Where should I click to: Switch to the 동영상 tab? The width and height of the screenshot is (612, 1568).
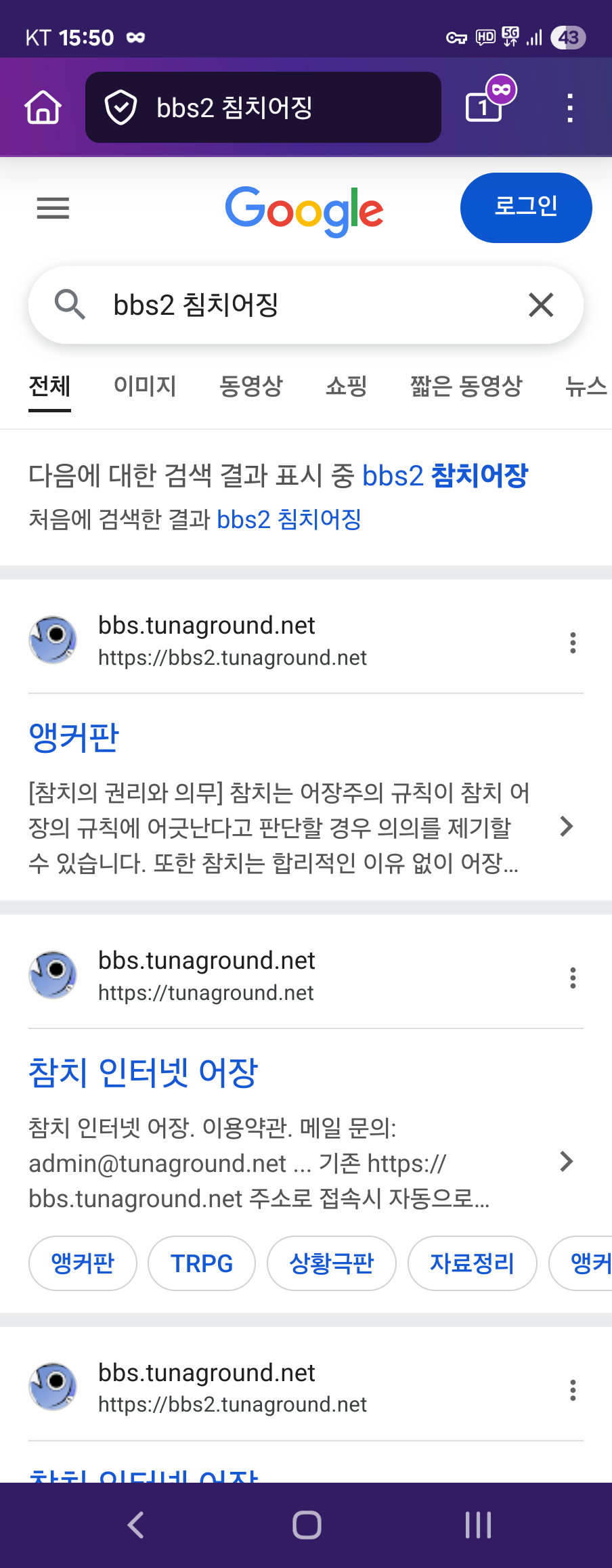(251, 386)
